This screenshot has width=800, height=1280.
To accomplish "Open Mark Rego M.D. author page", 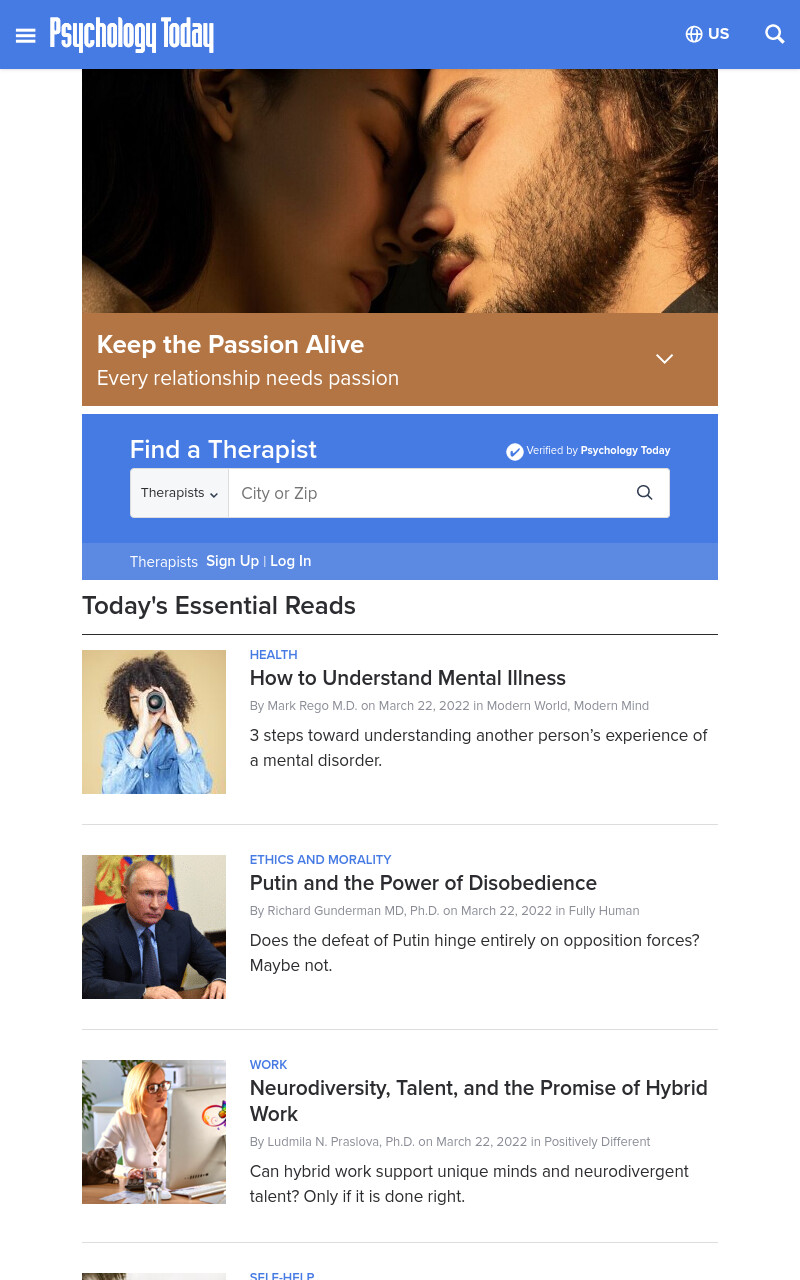I will (x=312, y=706).
